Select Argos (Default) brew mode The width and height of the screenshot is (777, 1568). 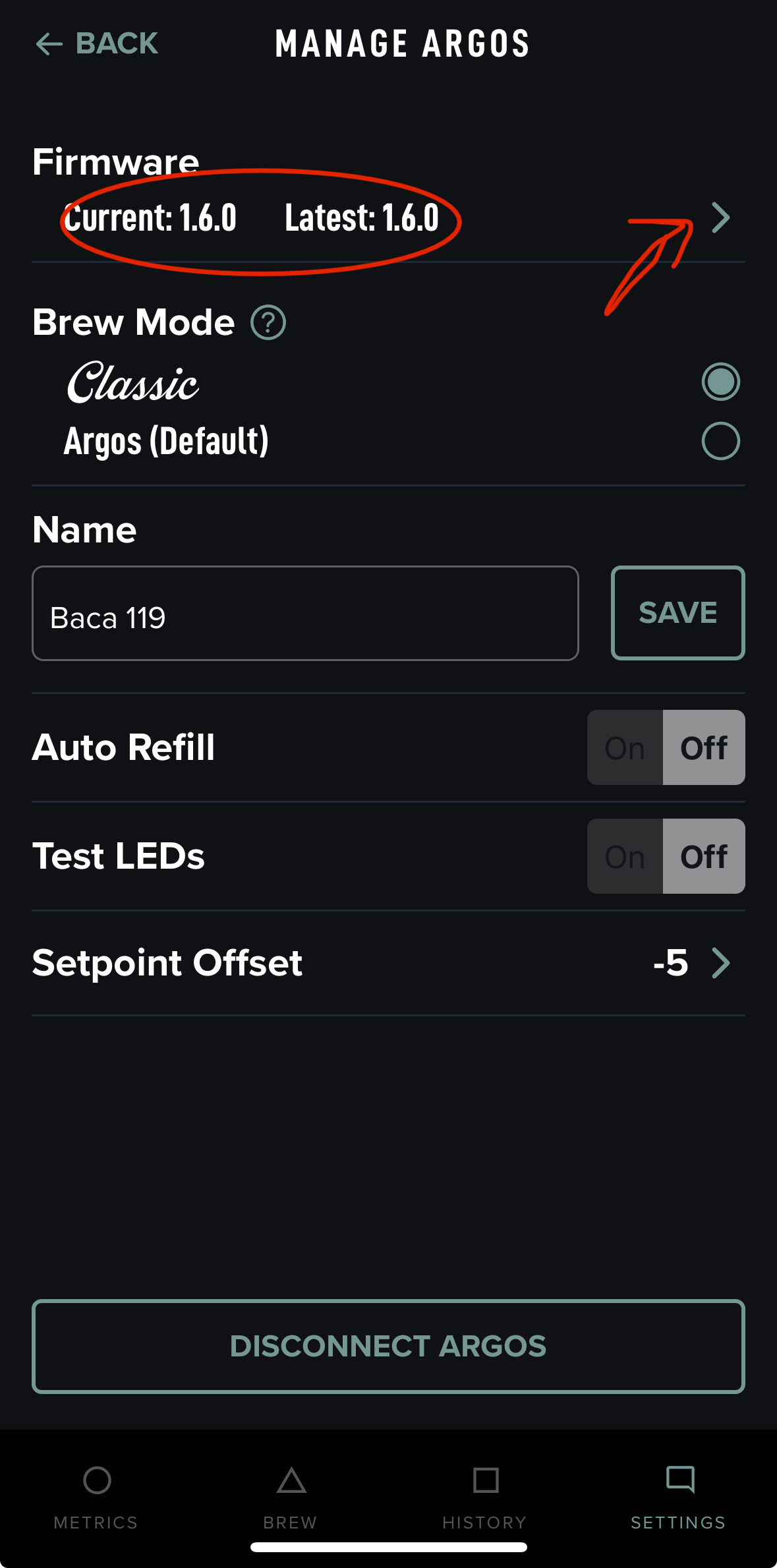[x=720, y=441]
